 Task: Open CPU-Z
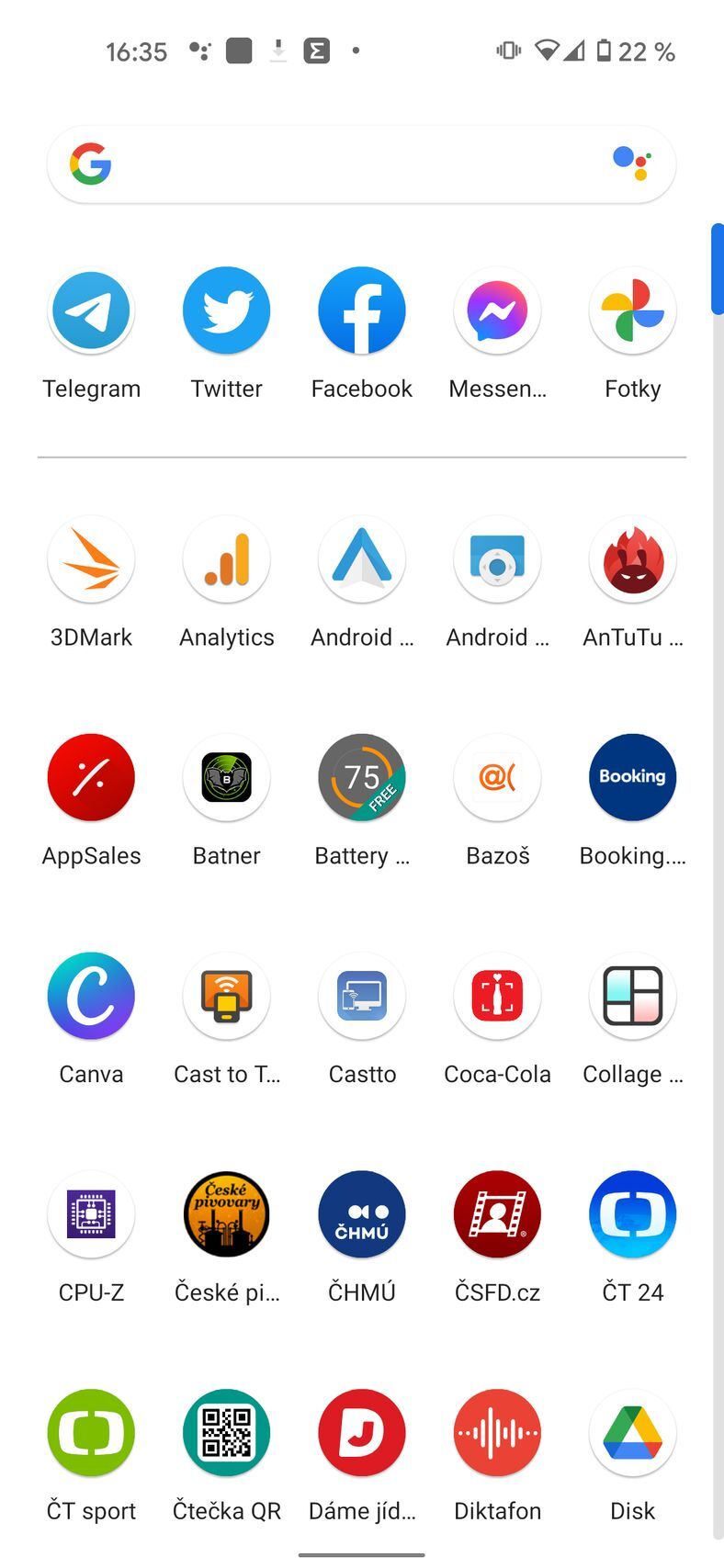91,1213
